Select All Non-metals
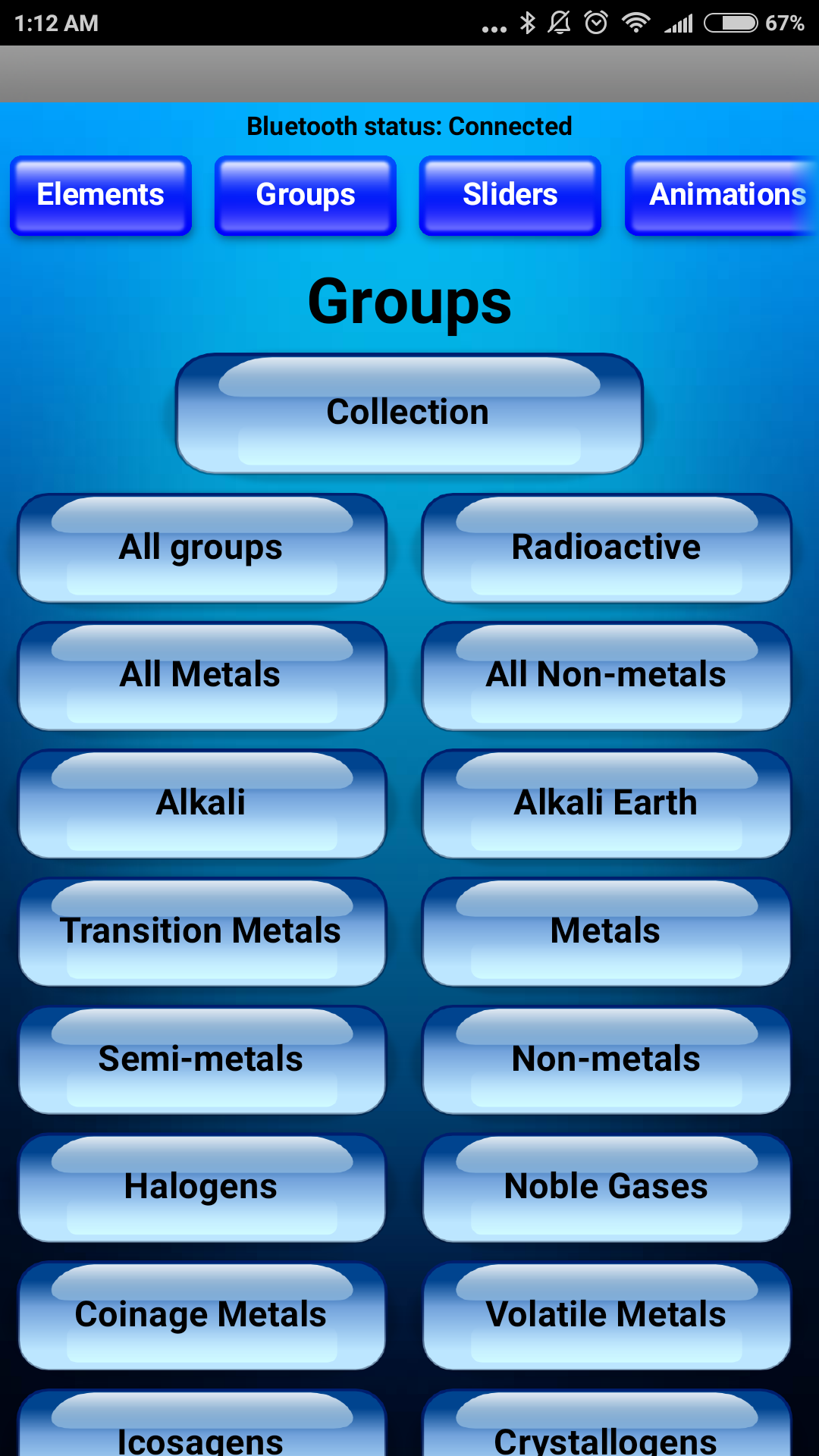The image size is (819, 1456). click(x=607, y=676)
